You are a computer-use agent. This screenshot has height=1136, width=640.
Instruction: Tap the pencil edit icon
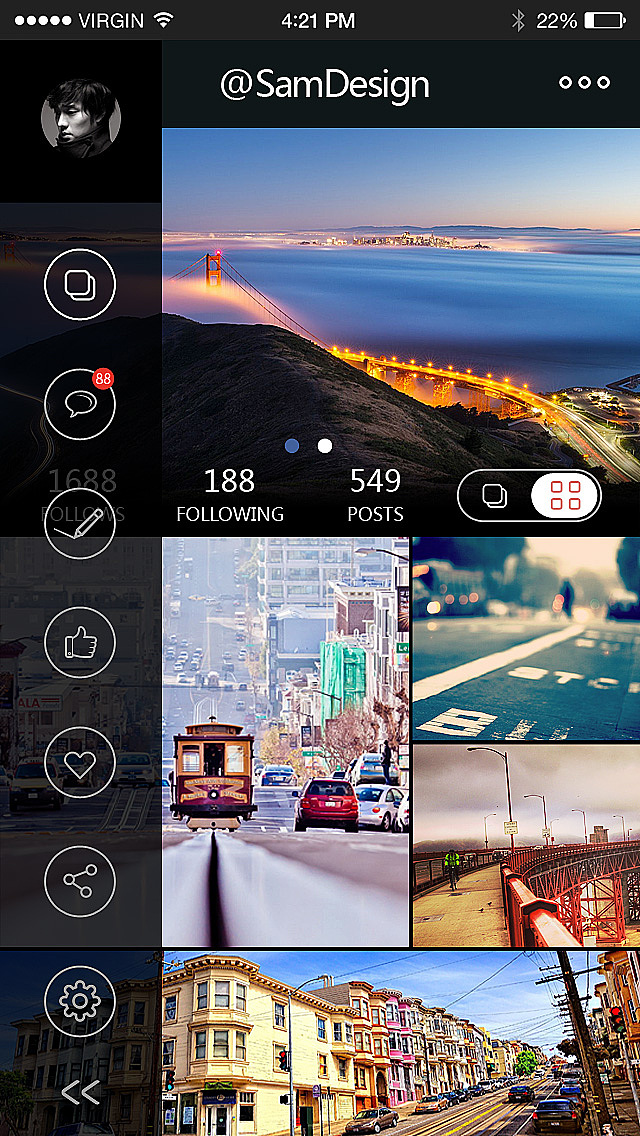pos(80,524)
